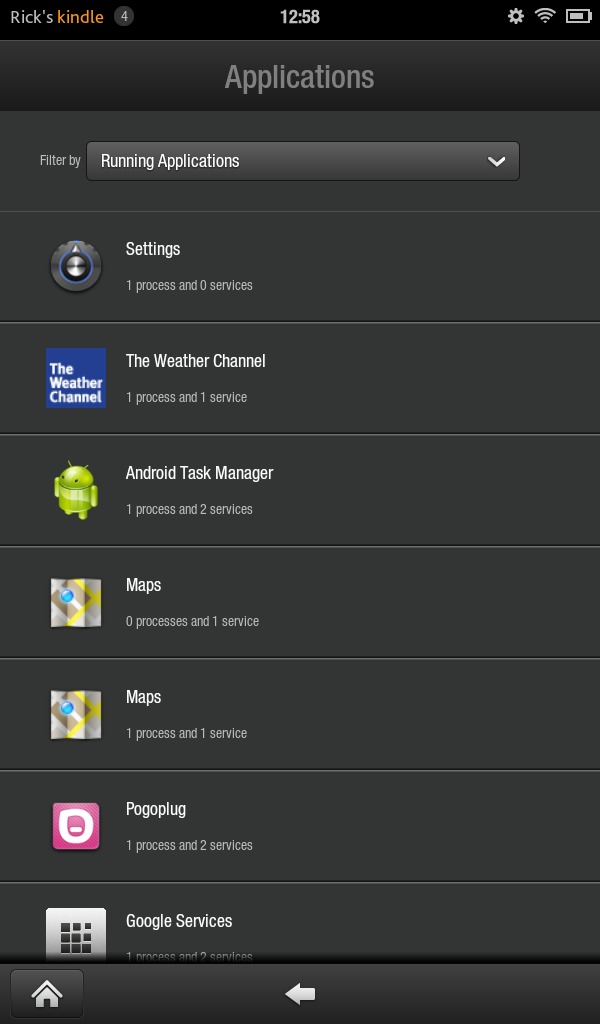The width and height of the screenshot is (600, 1024).
Task: Open Maps with 0 processes
Action: (300, 602)
